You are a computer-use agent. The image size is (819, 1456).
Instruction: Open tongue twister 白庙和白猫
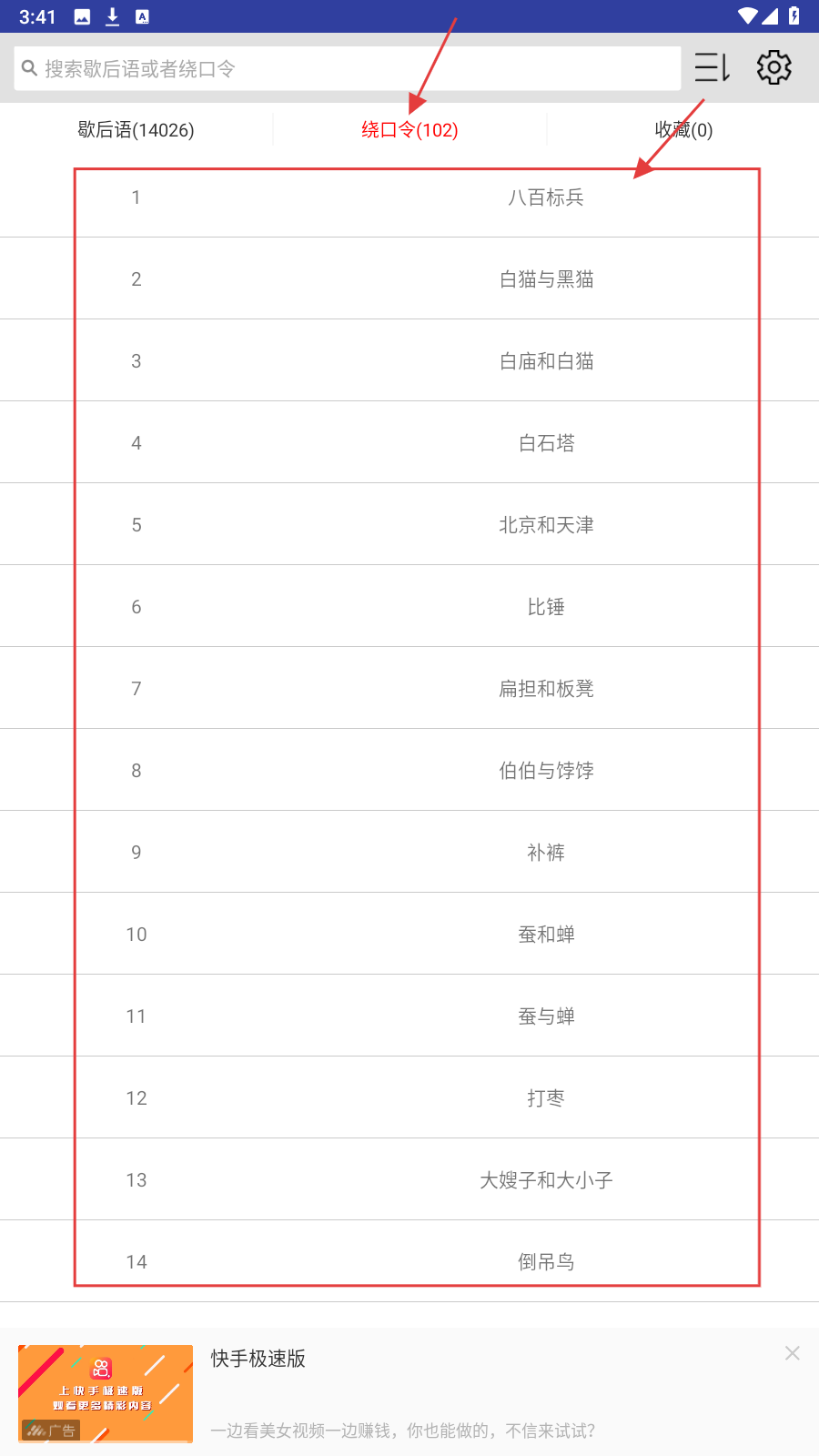(546, 361)
